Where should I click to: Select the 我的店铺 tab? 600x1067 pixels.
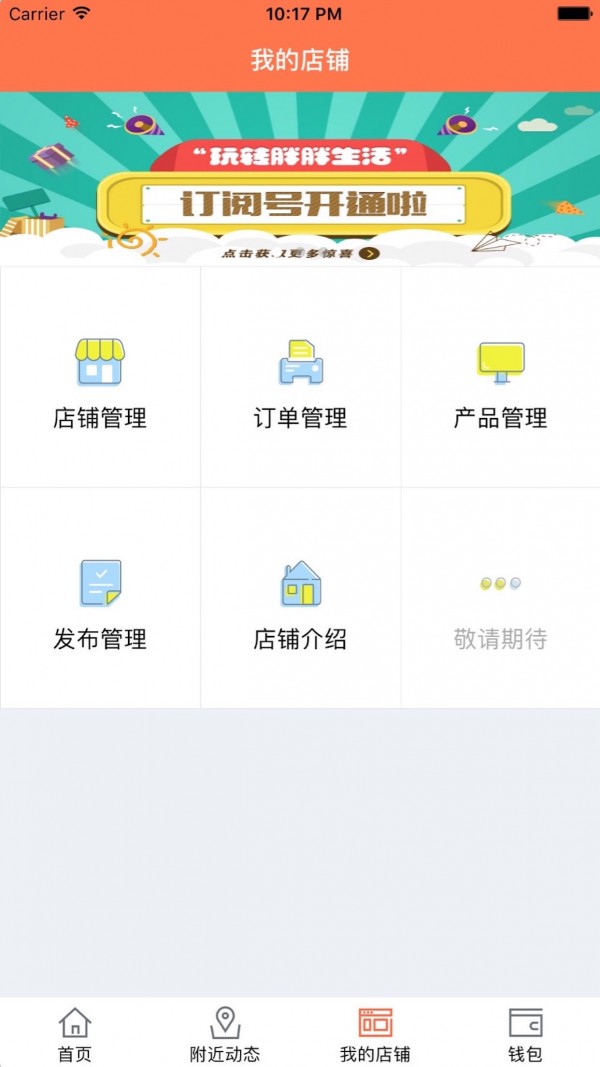point(375,1033)
